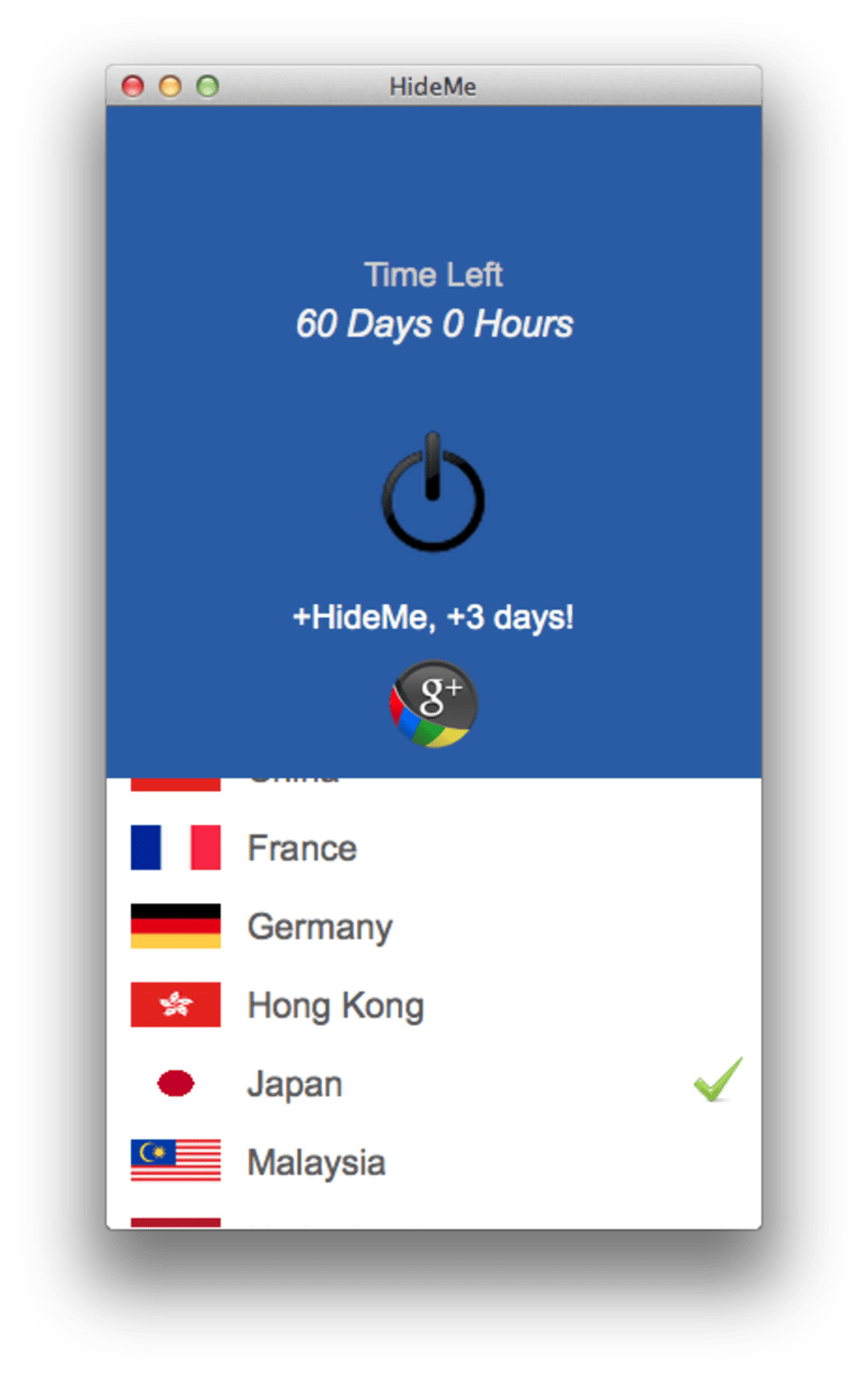Switch location to Malaysia
The width and height of the screenshot is (868, 1377).
(x=316, y=1163)
